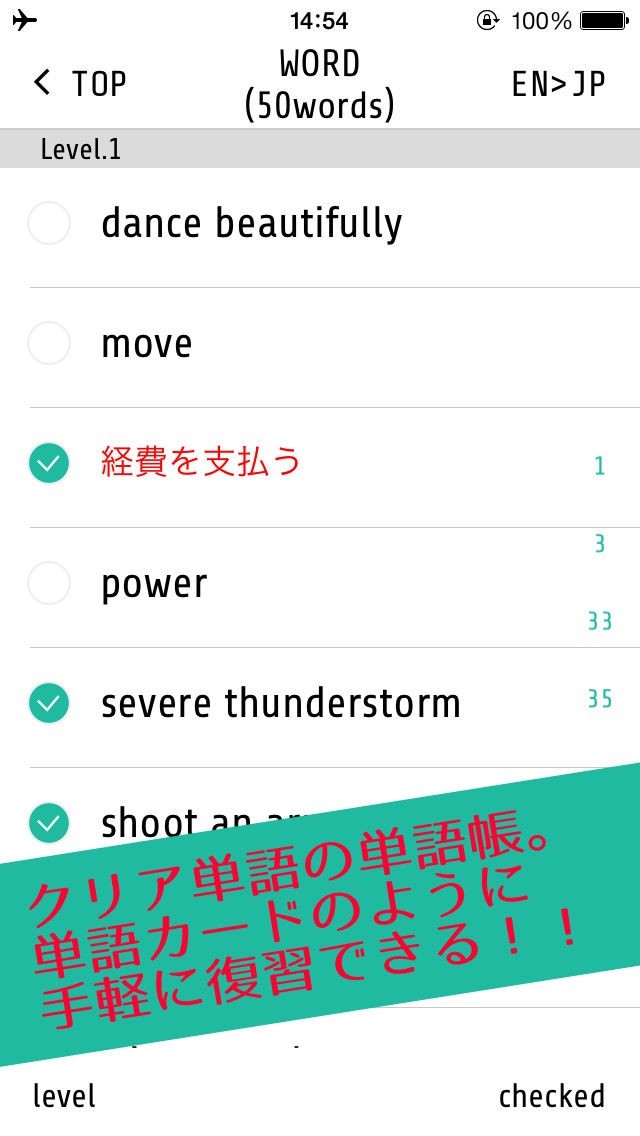The image size is (640, 1136).
Task: Show the meaning of move
Action: [147, 344]
